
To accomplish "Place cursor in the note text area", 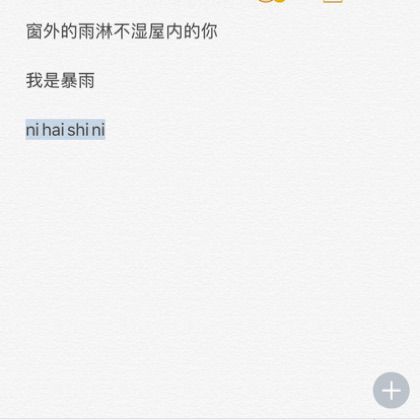I will point(210,213).
